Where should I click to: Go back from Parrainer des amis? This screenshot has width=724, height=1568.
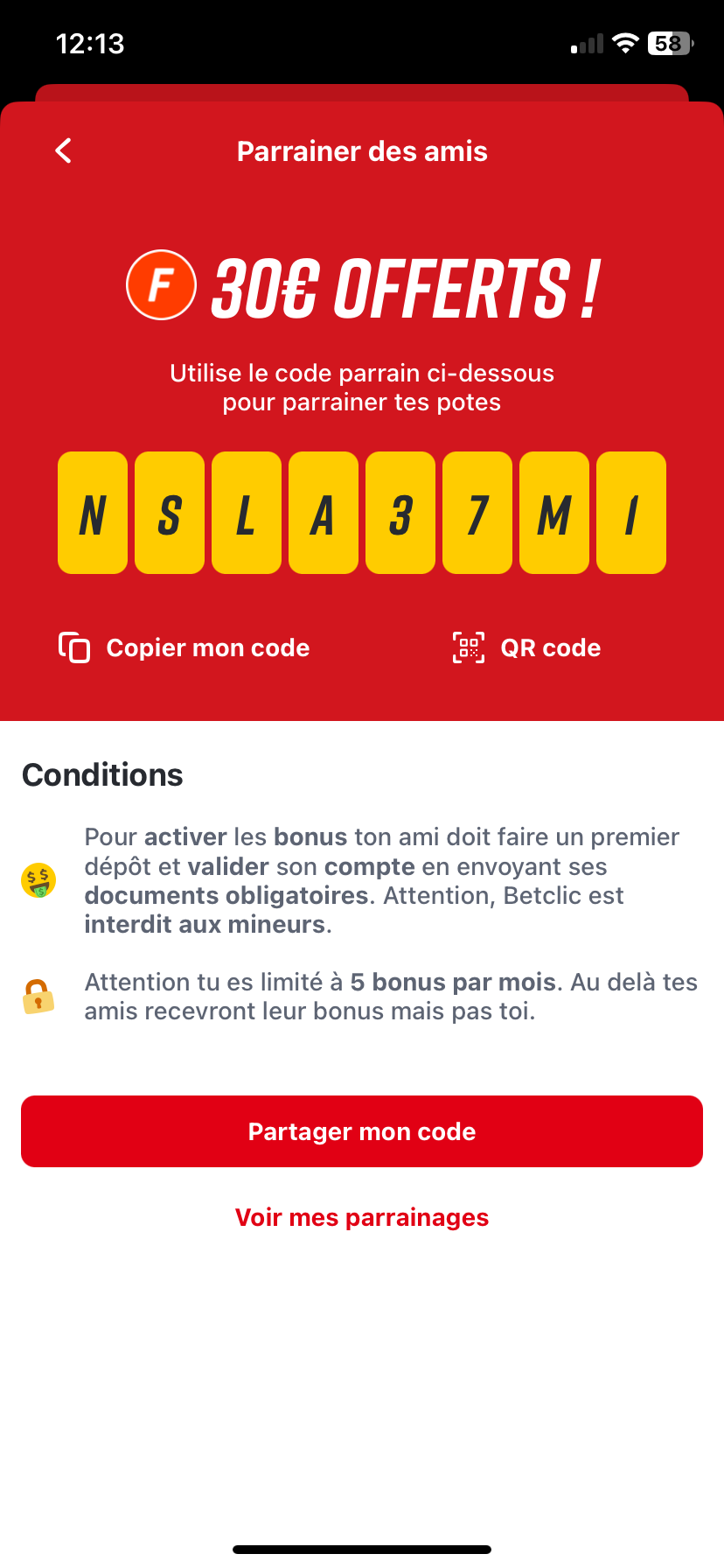tap(64, 150)
